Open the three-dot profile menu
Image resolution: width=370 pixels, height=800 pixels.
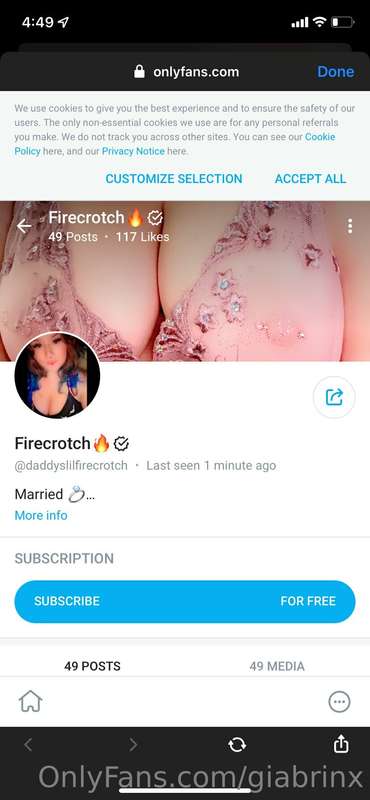tap(350, 226)
